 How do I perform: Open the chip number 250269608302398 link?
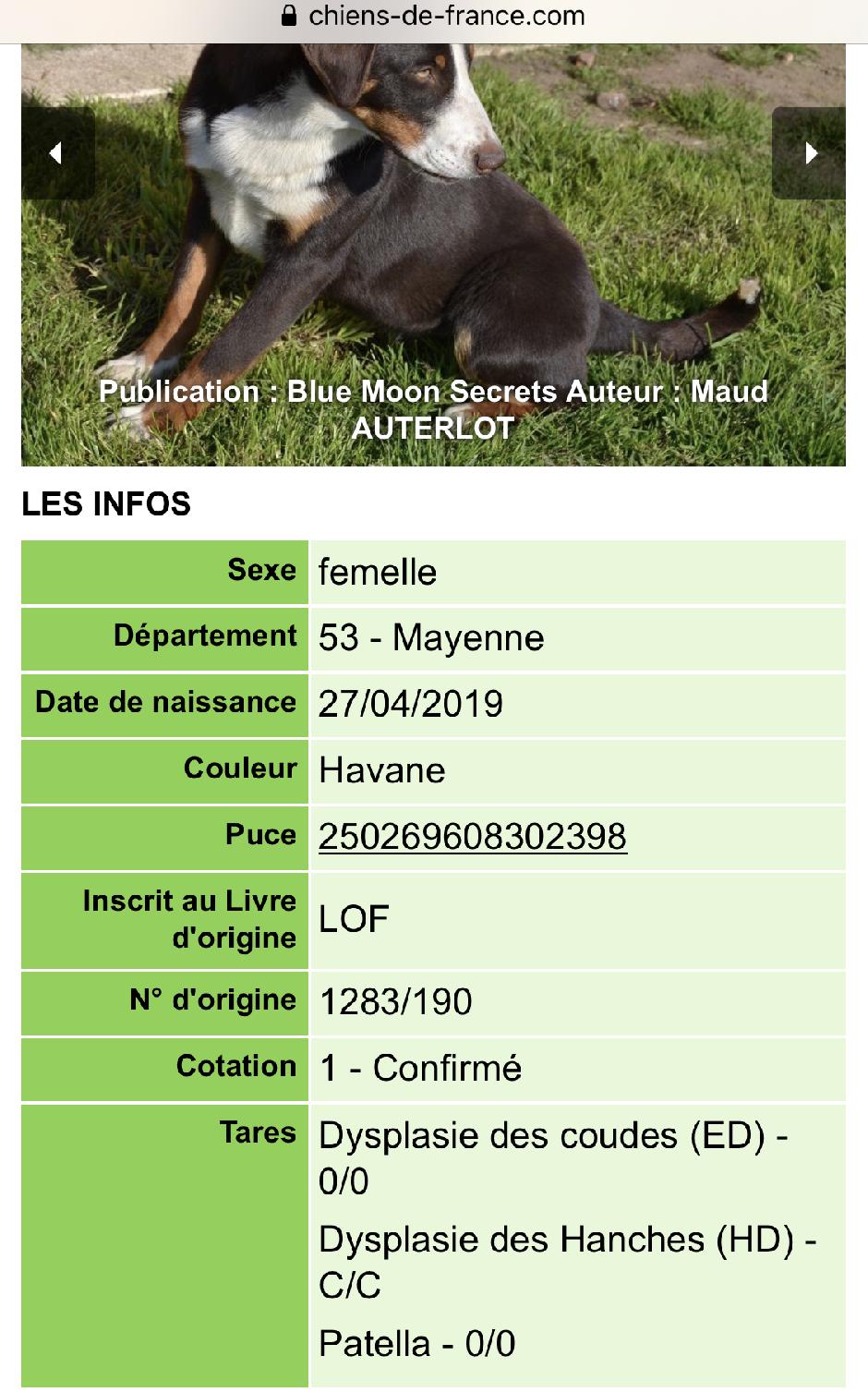[473, 837]
